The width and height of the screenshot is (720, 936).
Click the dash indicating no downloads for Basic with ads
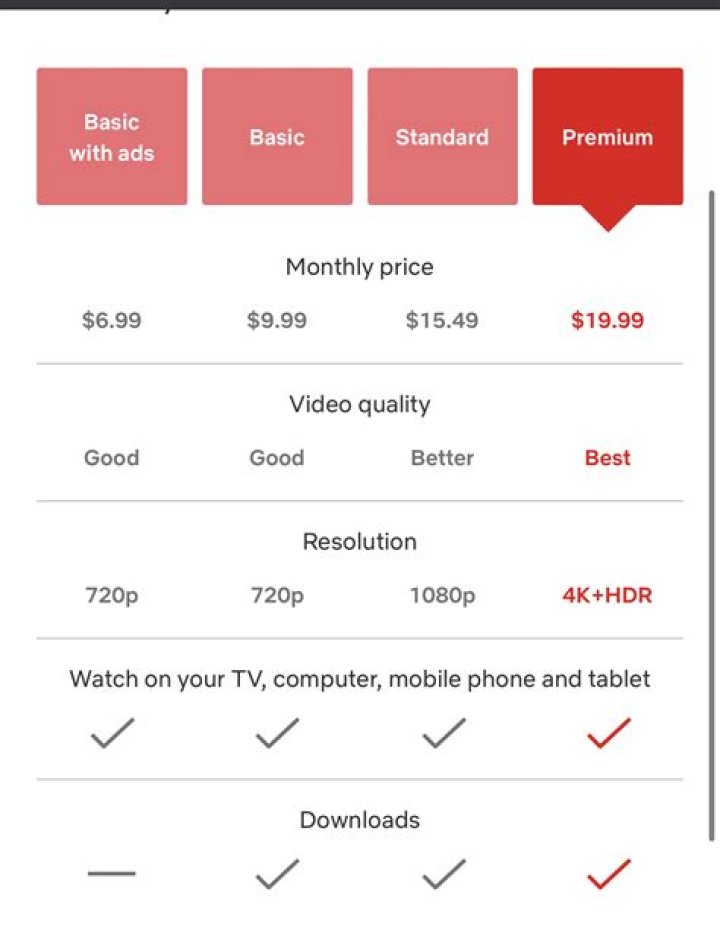pos(111,872)
